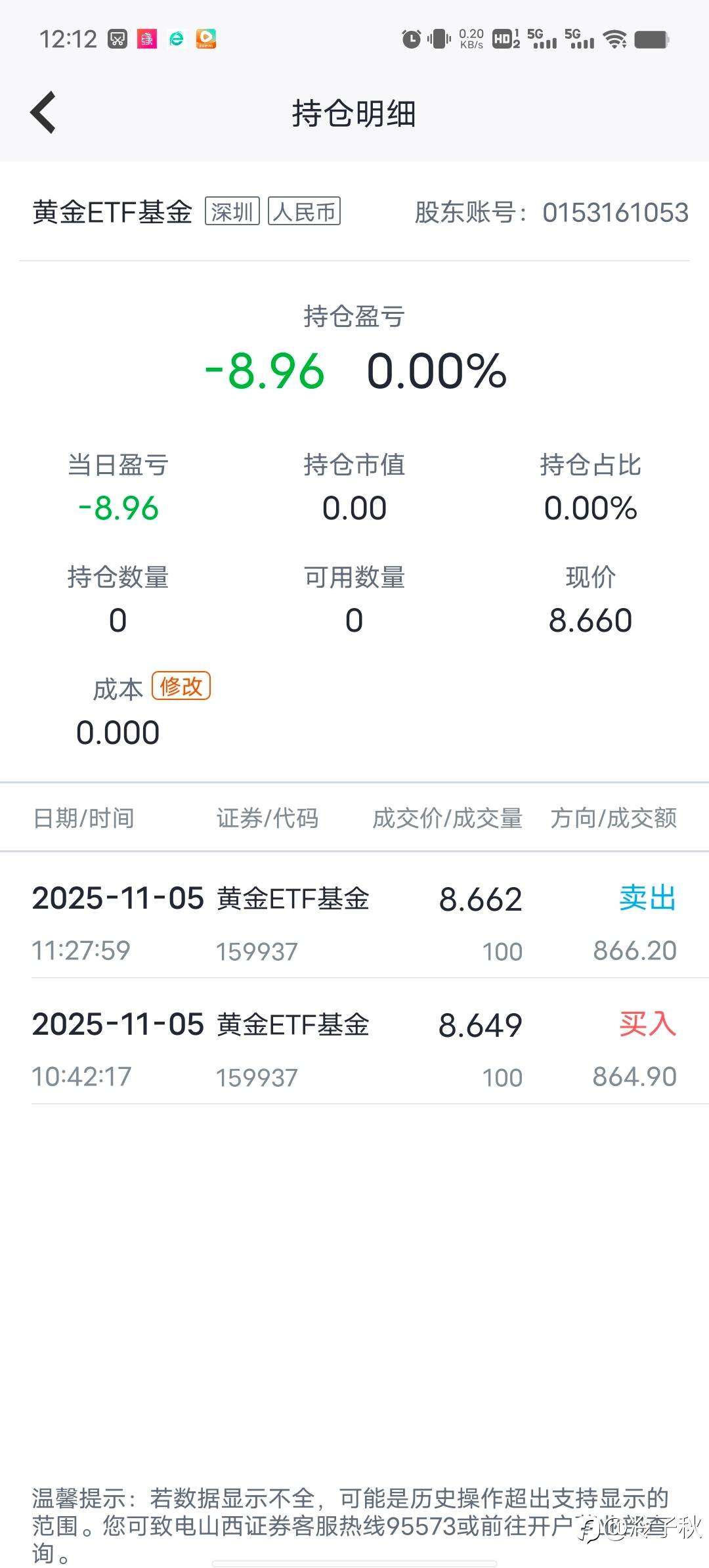
Task: Tap the back arrow to exit 持仓明细
Action: pos(43,112)
